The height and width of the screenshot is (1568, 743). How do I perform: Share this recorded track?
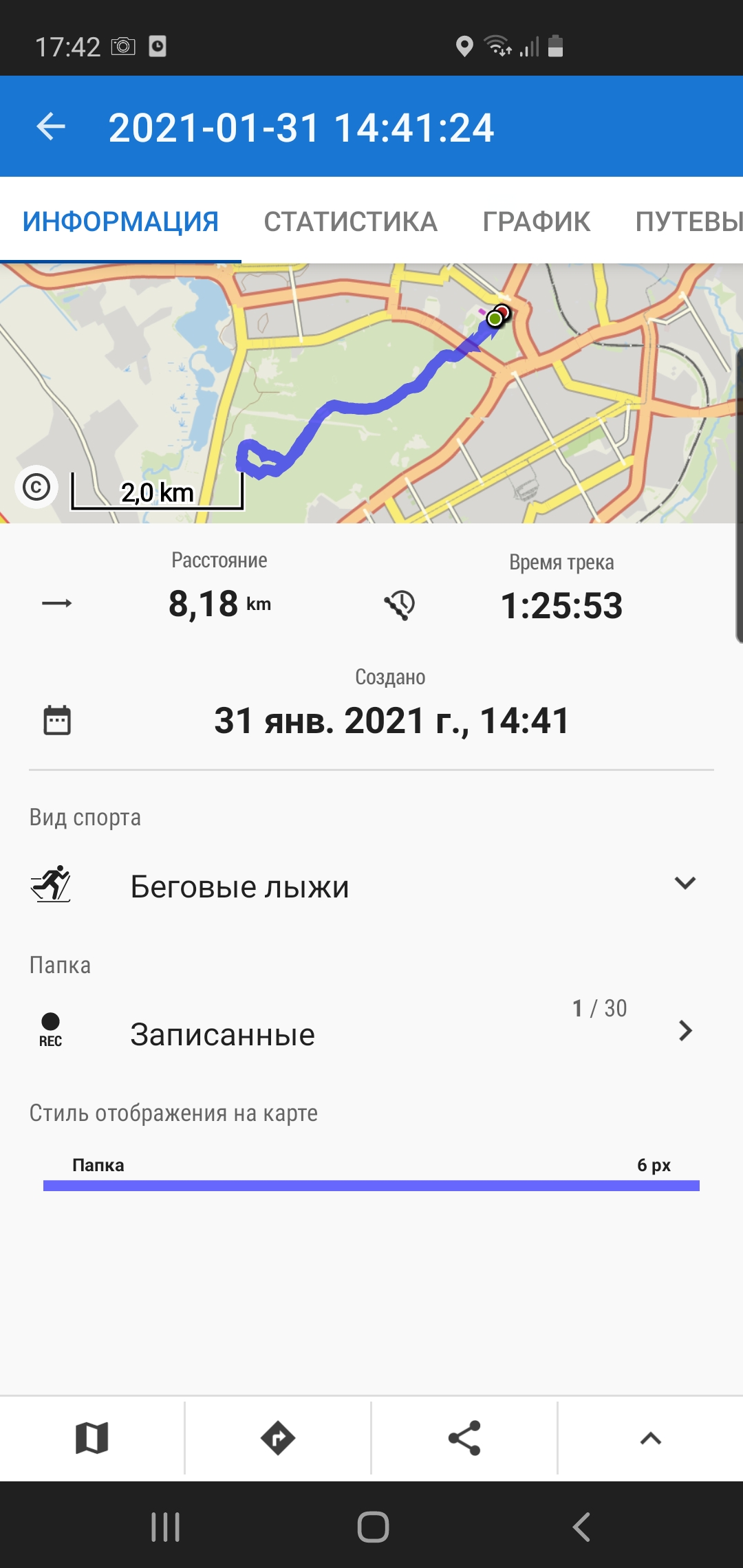[464, 1438]
